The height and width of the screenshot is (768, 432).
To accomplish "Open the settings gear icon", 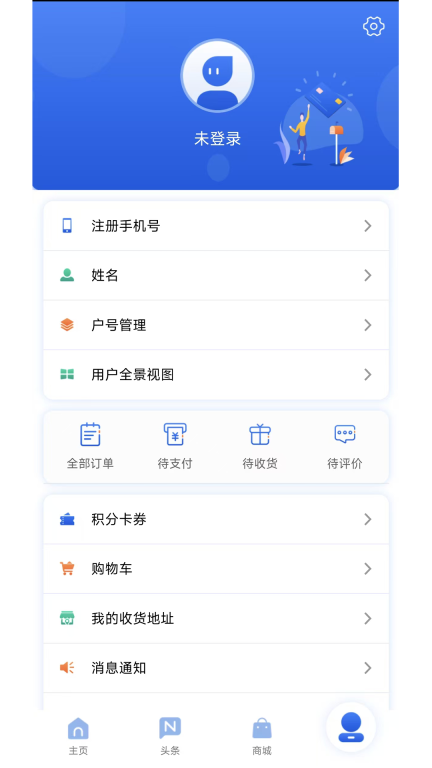I will tap(373, 26).
